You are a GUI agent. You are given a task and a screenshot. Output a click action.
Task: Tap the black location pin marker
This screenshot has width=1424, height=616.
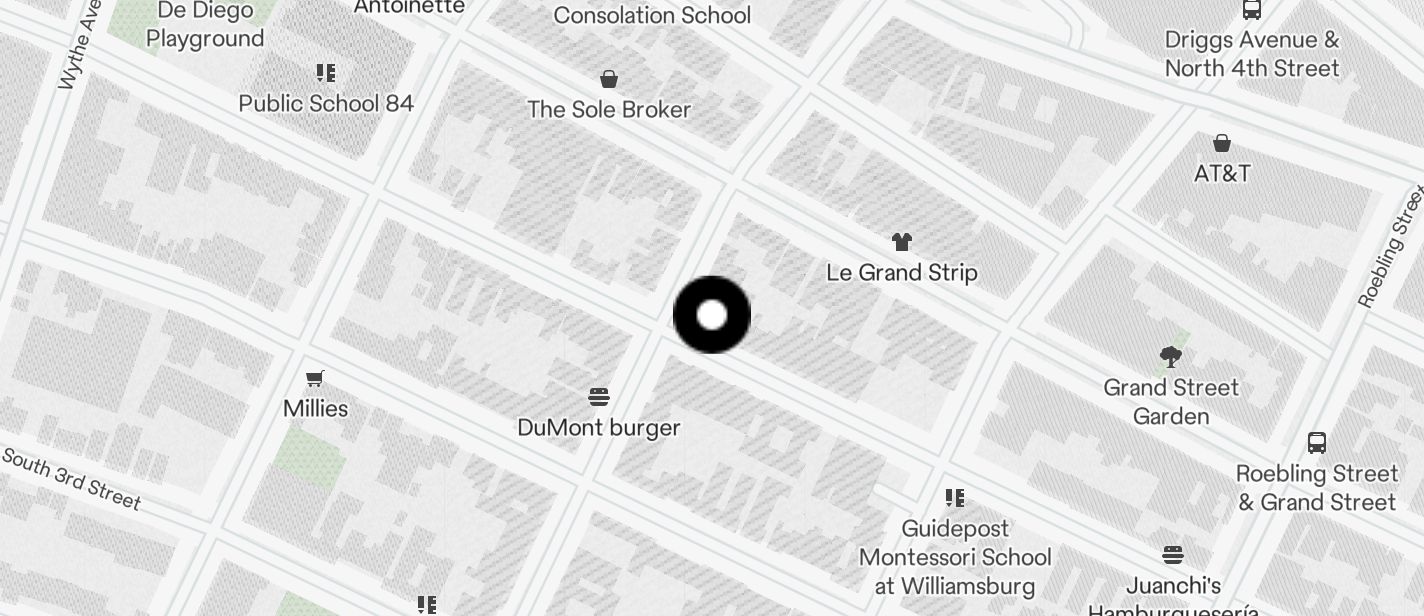pos(711,315)
